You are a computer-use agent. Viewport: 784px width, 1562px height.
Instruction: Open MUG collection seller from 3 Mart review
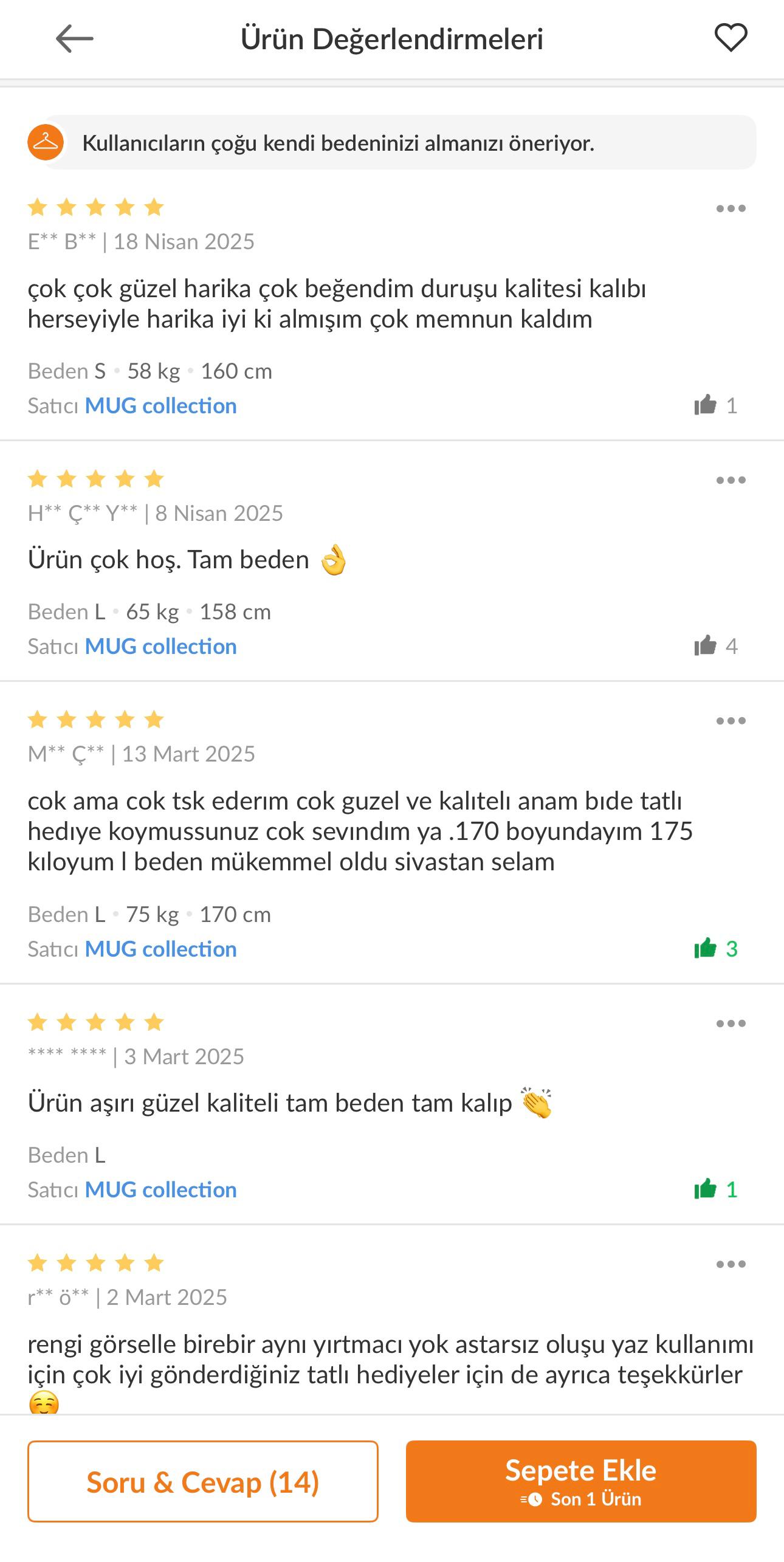click(160, 1189)
